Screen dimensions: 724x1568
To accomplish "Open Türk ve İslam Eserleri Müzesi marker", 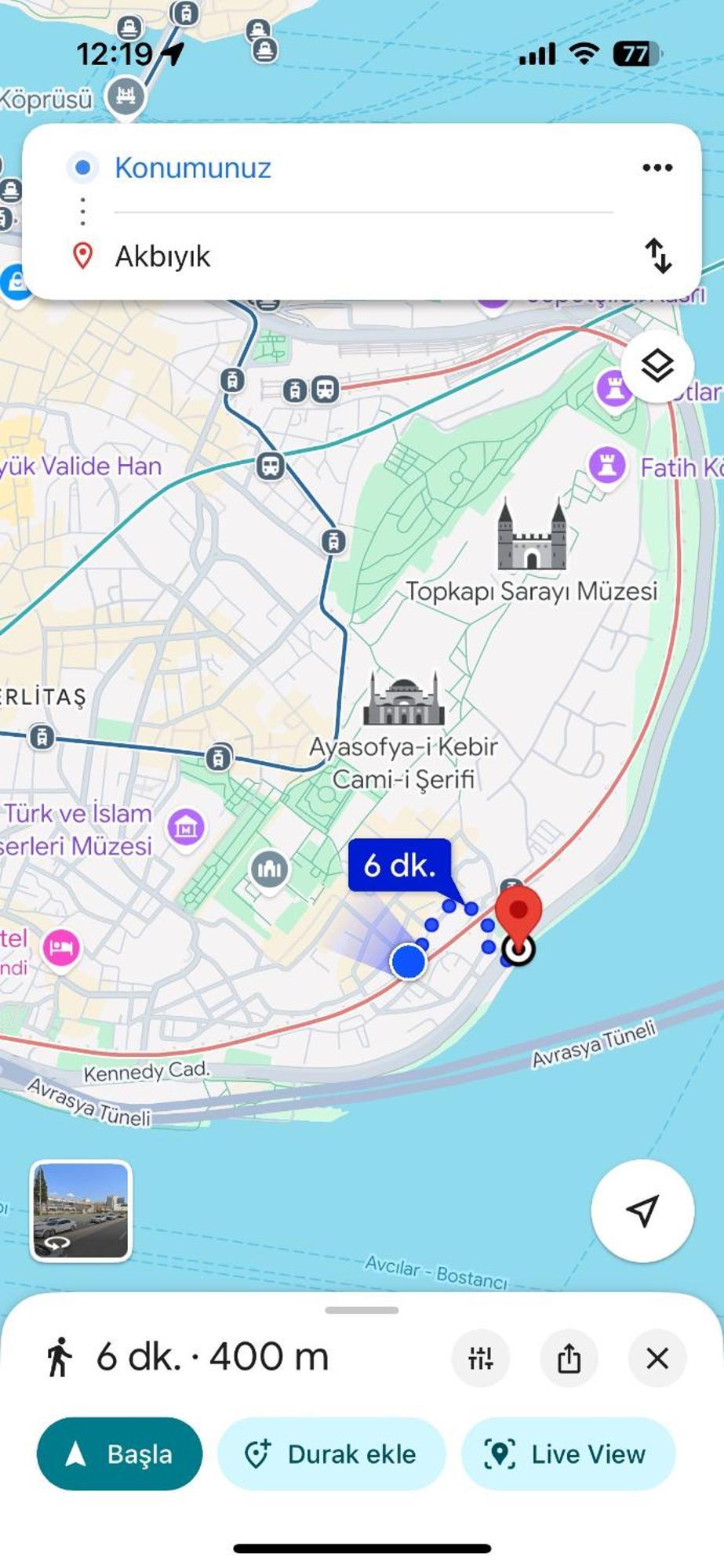I will click(186, 826).
